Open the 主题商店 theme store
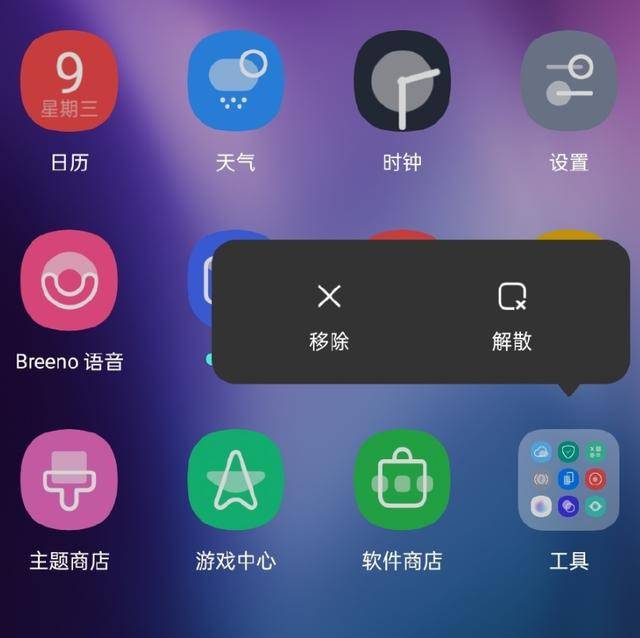The height and width of the screenshot is (638, 640). tap(69, 480)
